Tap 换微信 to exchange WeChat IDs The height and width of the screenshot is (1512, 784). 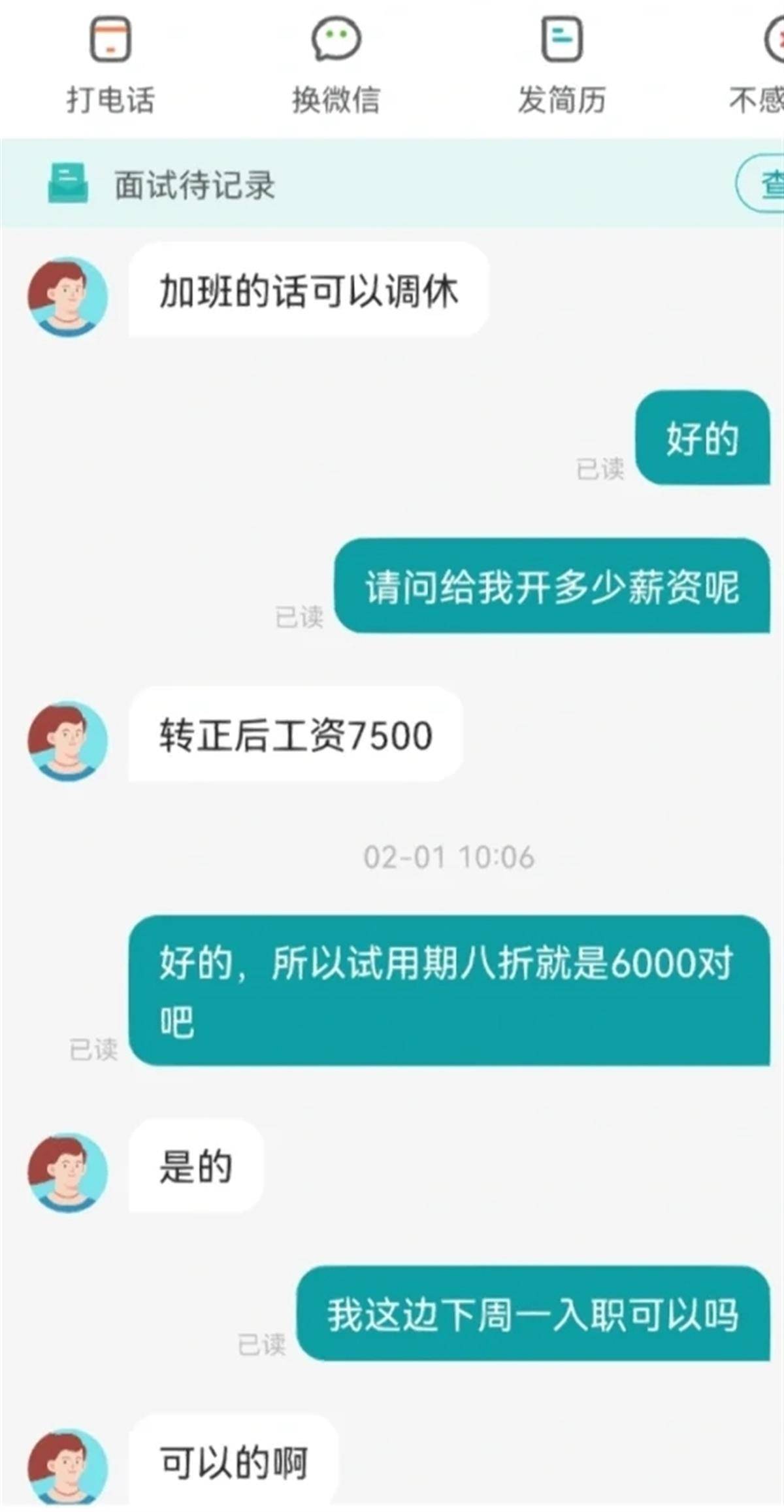[336, 65]
